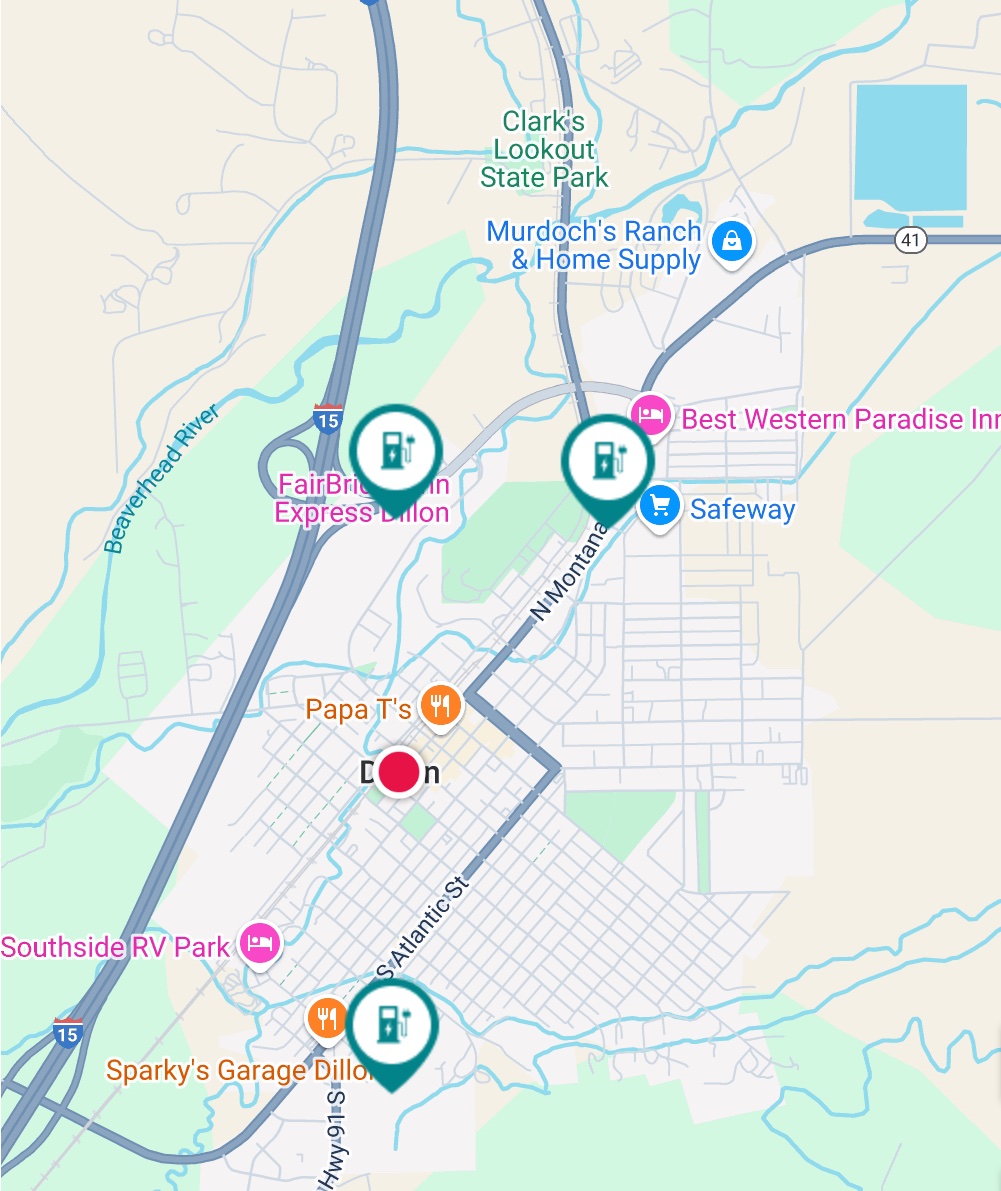Open the Best Western Paradise Inn marker
The height and width of the screenshot is (1191, 1001).
(650, 414)
